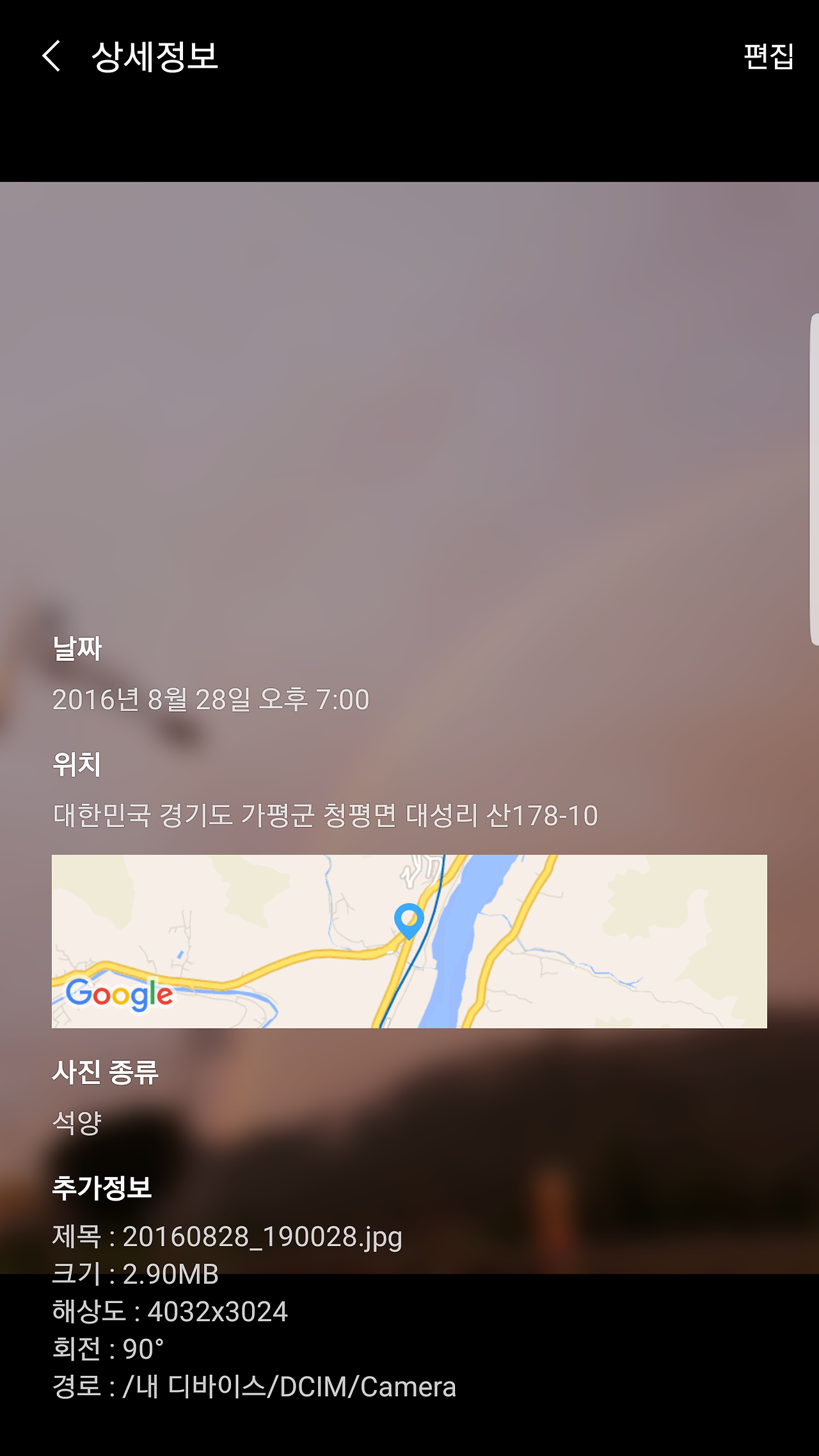Tap the blue location pin on the map
The height and width of the screenshot is (1456, 819).
408,920
